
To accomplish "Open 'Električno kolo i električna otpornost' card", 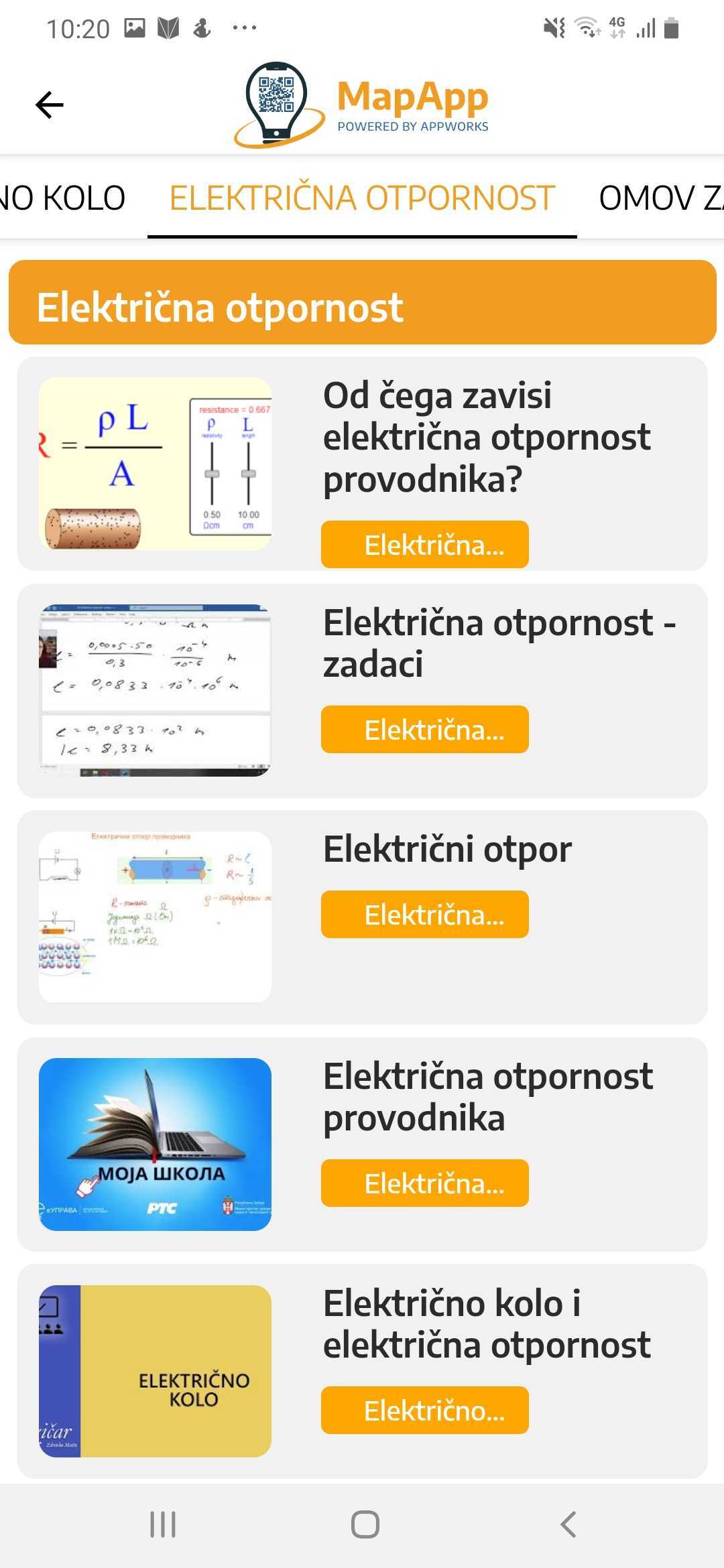I will tap(486, 1324).
